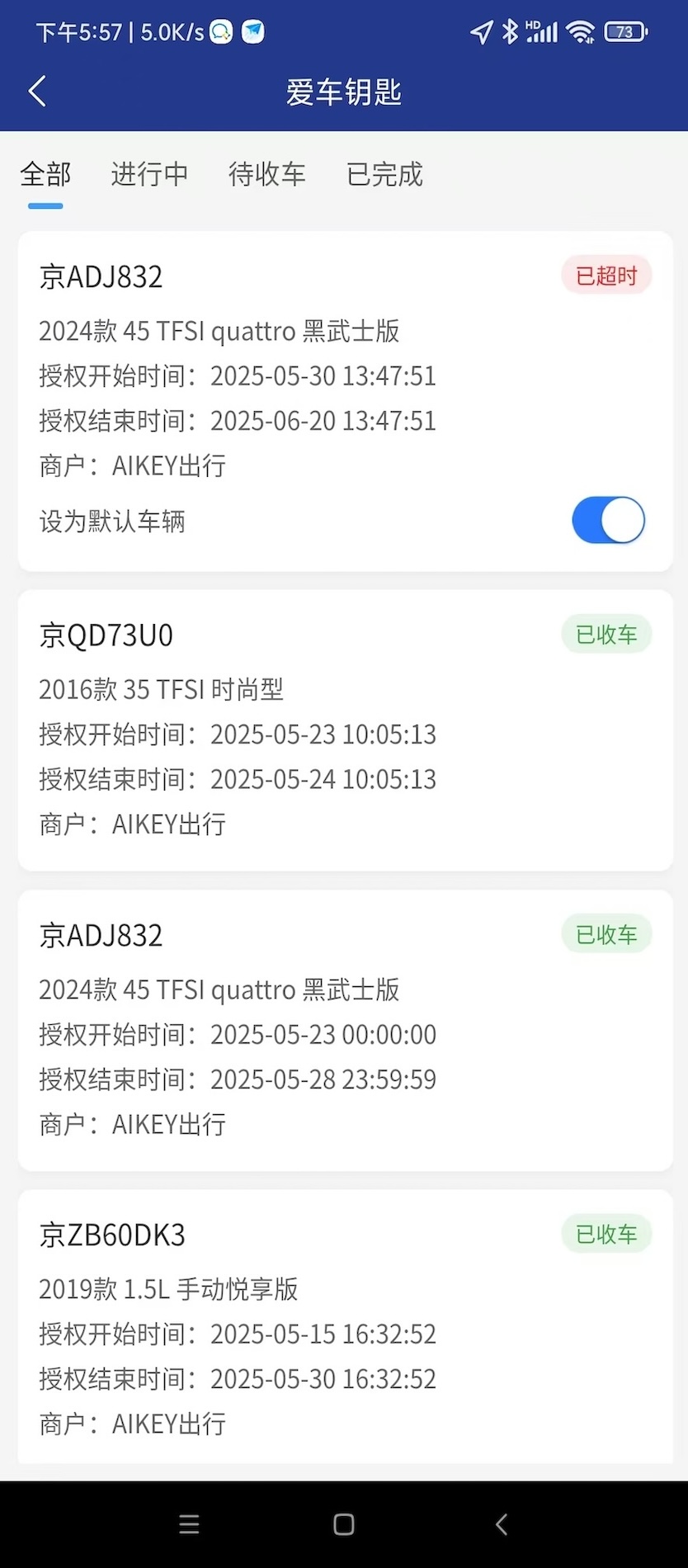Image resolution: width=688 pixels, height=1568 pixels.
Task: Disable 设为默认车辆 for 京ADJ832
Action: (x=608, y=520)
